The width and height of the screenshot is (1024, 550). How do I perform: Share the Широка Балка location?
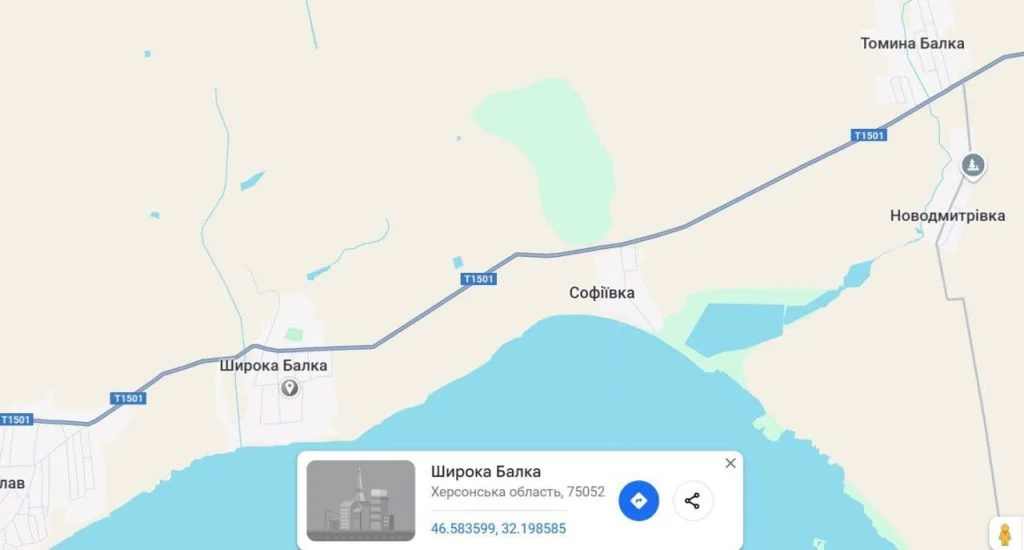point(693,501)
